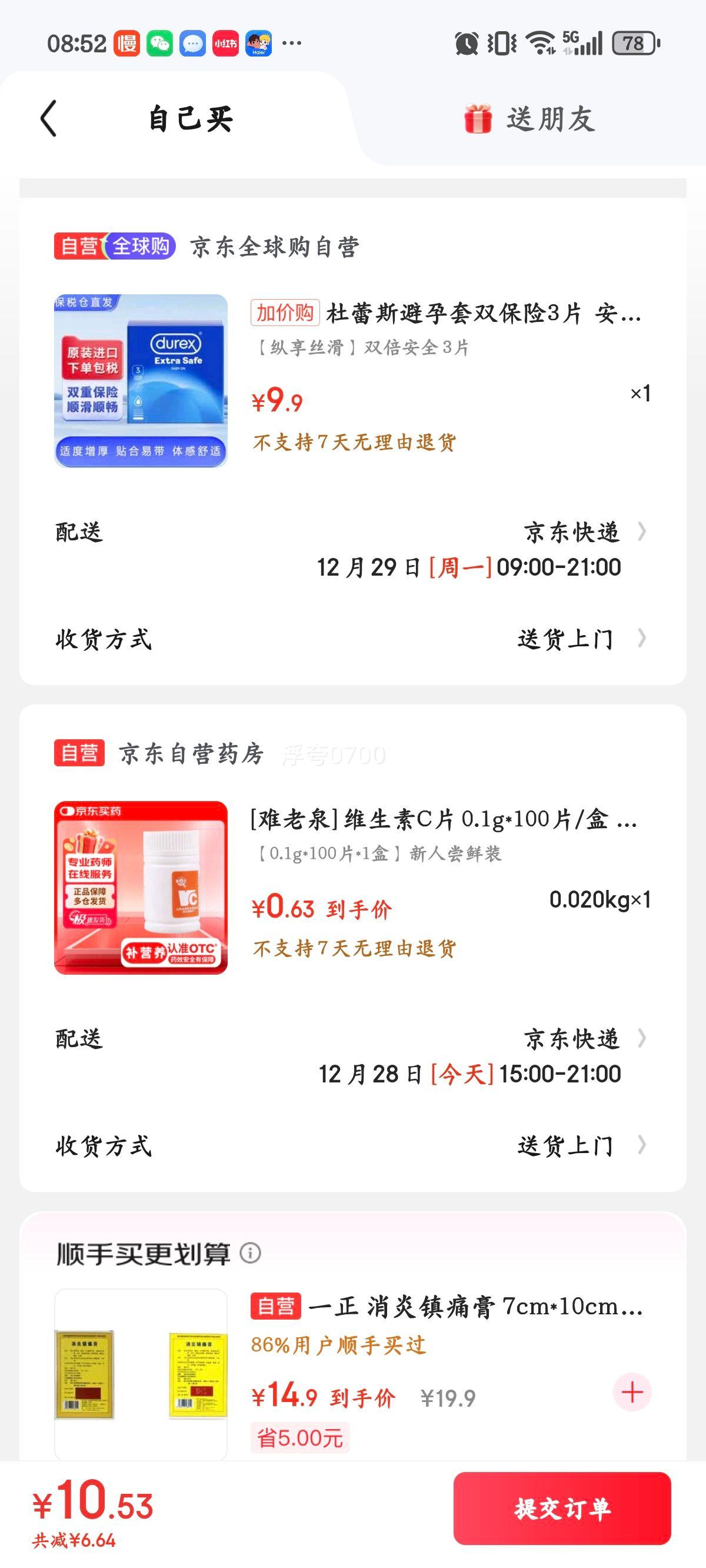Image resolution: width=706 pixels, height=1568 pixels.
Task: Switch to the 送朋友 tab
Action: pyautogui.click(x=529, y=119)
